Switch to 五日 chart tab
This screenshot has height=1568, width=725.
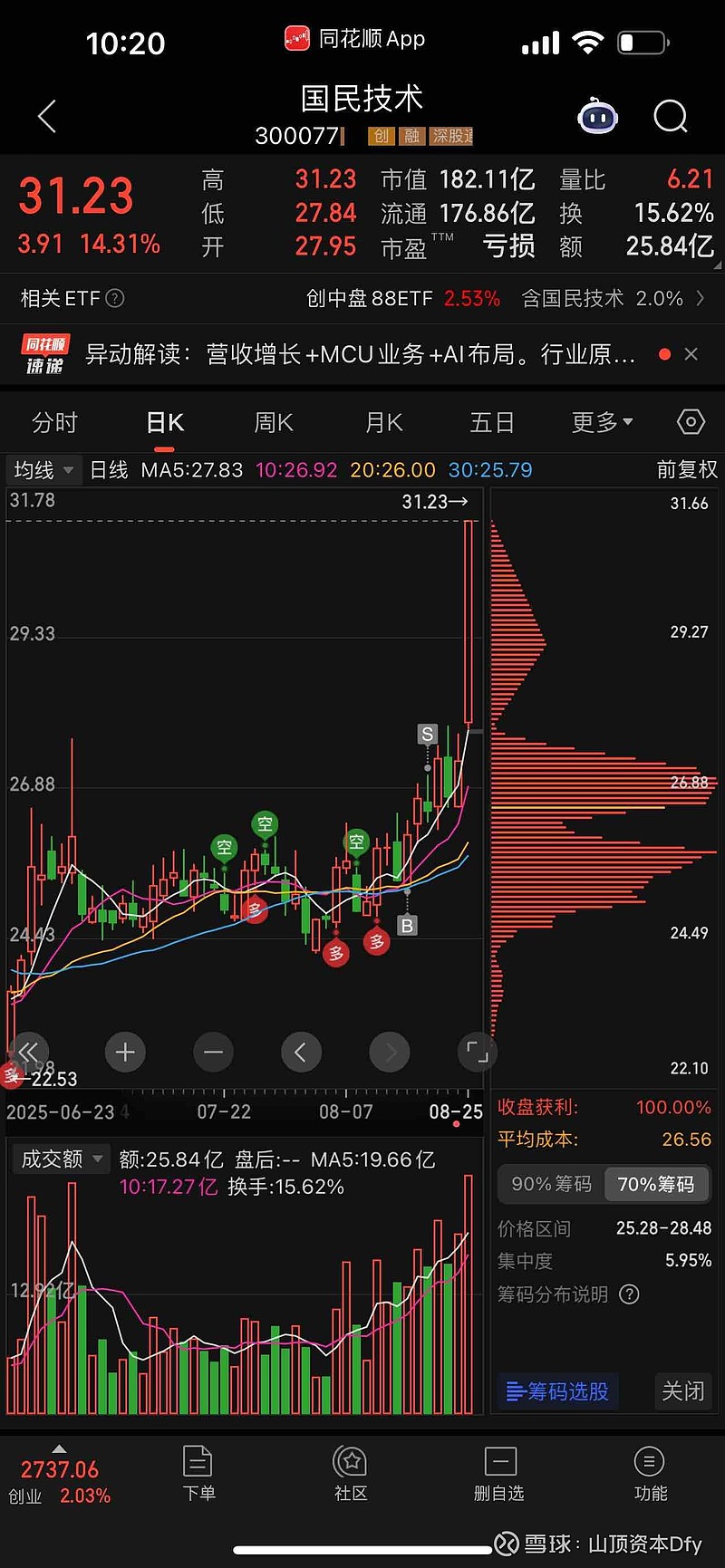coord(492,423)
